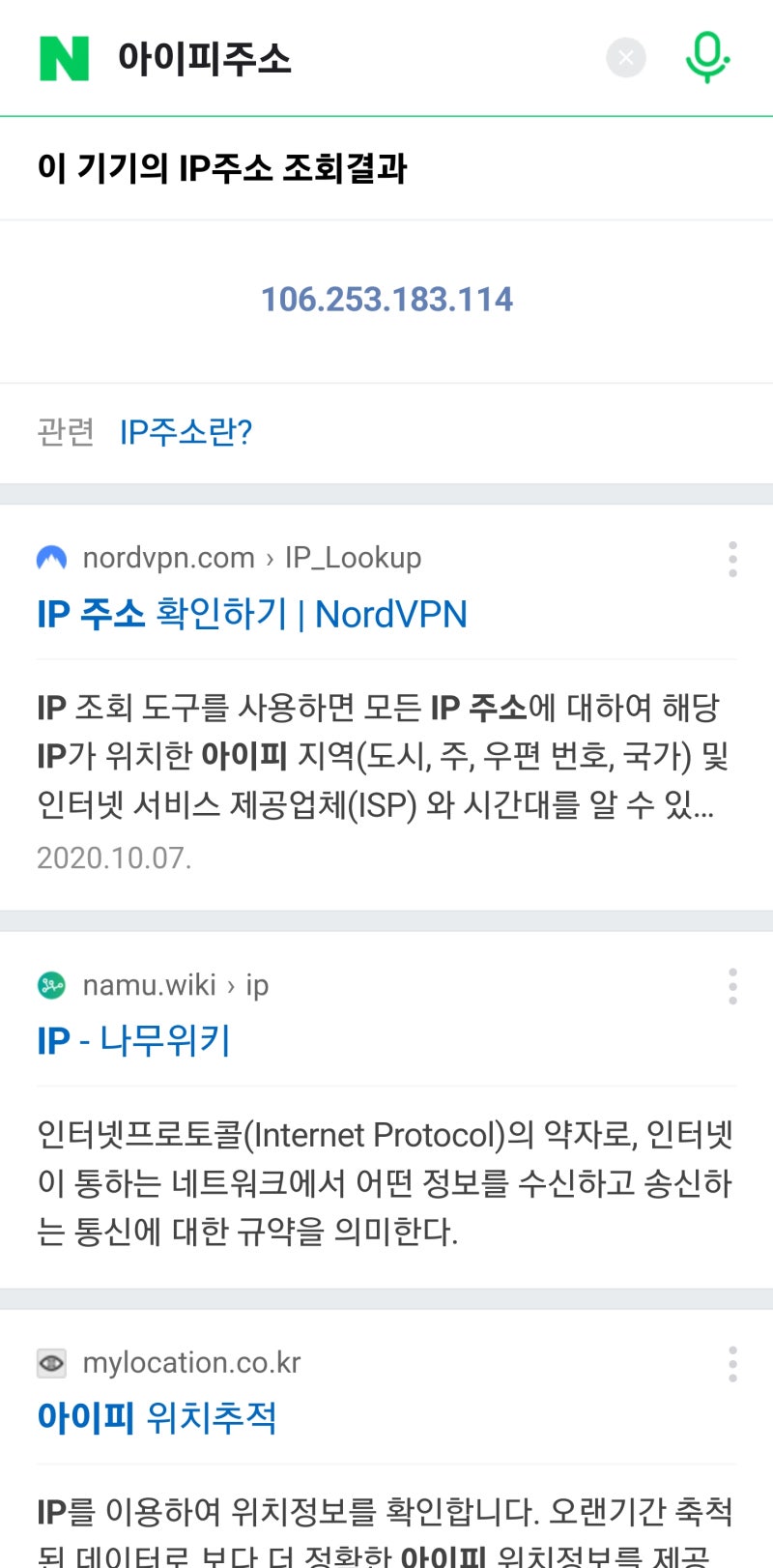This screenshot has height=1568, width=773.
Task: Click the '이 기기의 IP주소 조회결과' heading
Action: [x=222, y=167]
